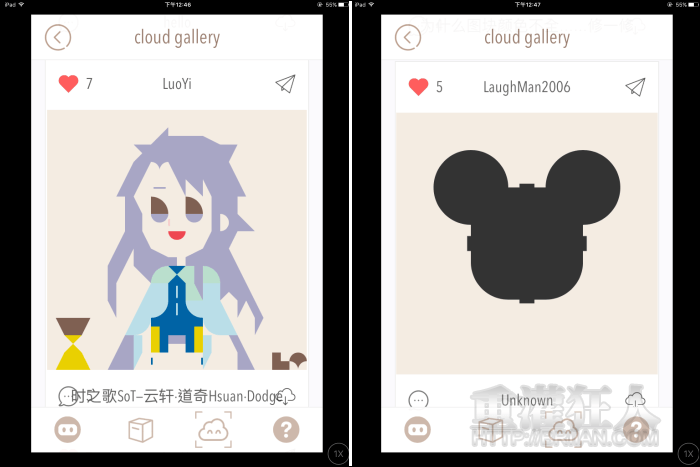Select cloud gallery tab below LuoYi's post
700x467 pixels.
[213, 430]
